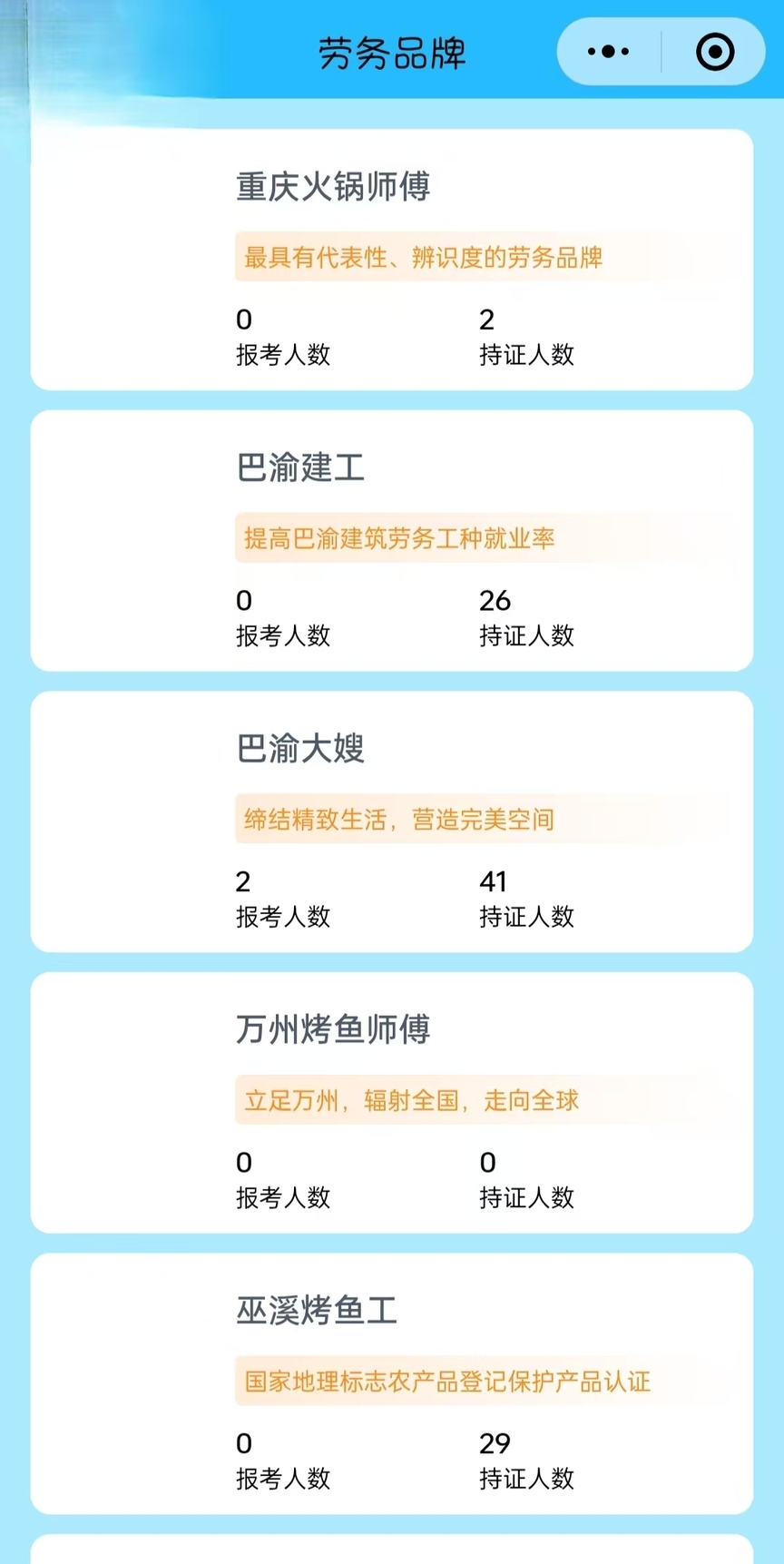The width and height of the screenshot is (784, 1564).
Task: Open the 重庆火锅师傅 brand card
Action: 392,260
